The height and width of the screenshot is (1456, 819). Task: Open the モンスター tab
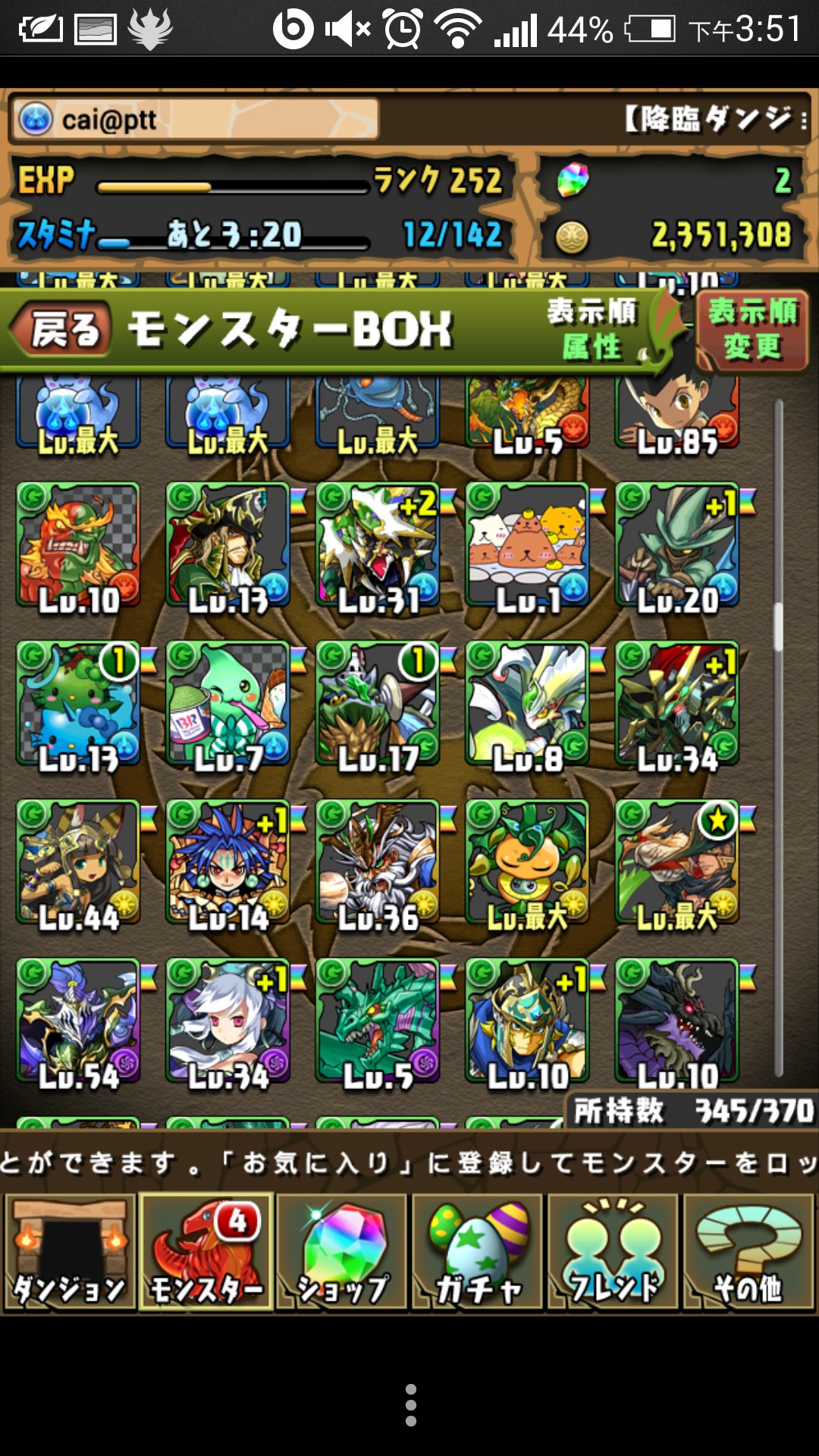[206, 1252]
